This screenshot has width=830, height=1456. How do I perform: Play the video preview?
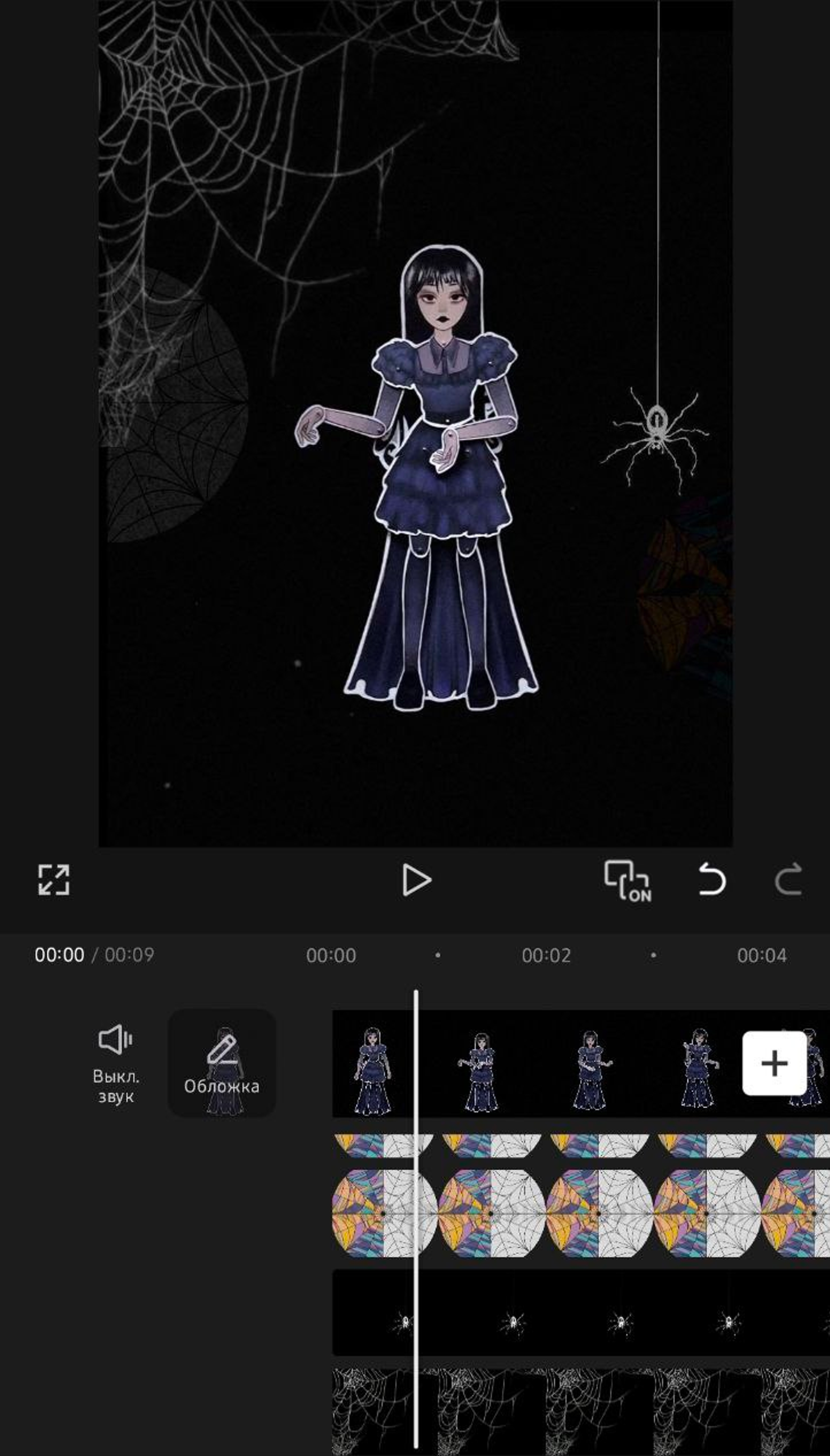tap(417, 880)
